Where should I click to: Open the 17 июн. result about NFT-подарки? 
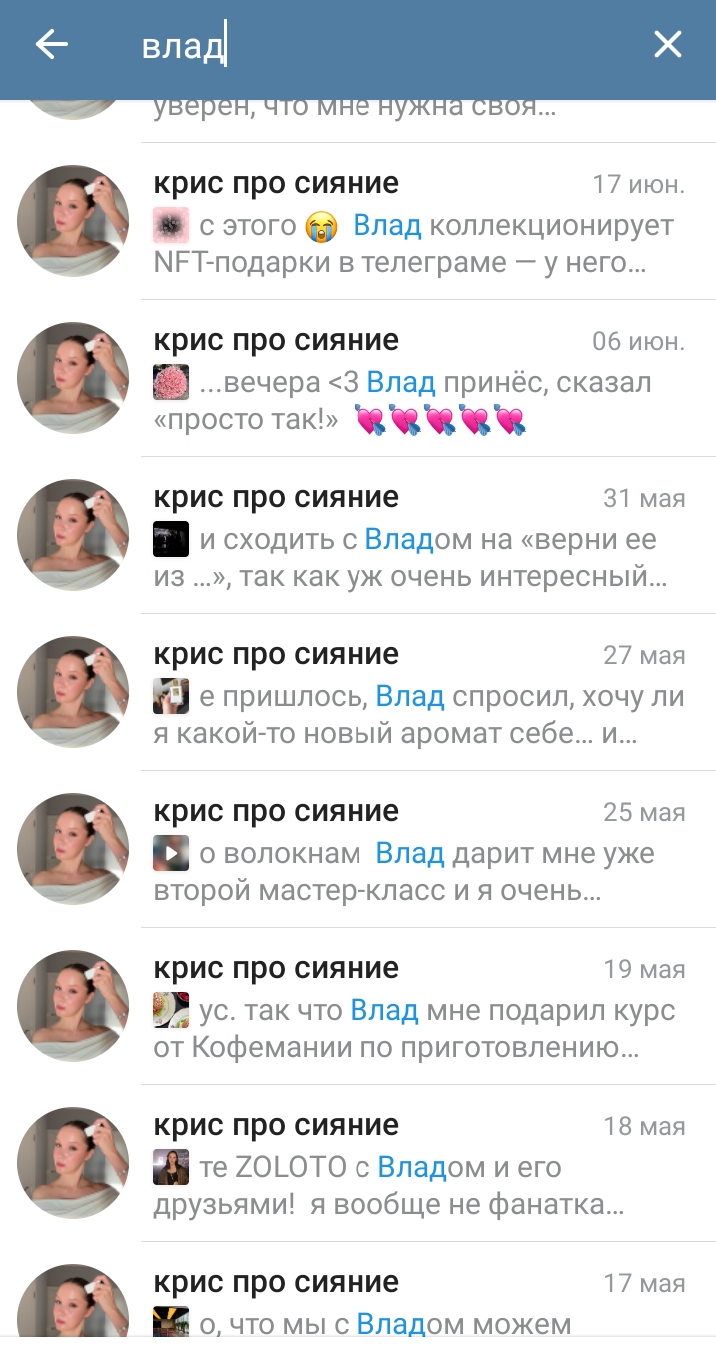pos(358,221)
